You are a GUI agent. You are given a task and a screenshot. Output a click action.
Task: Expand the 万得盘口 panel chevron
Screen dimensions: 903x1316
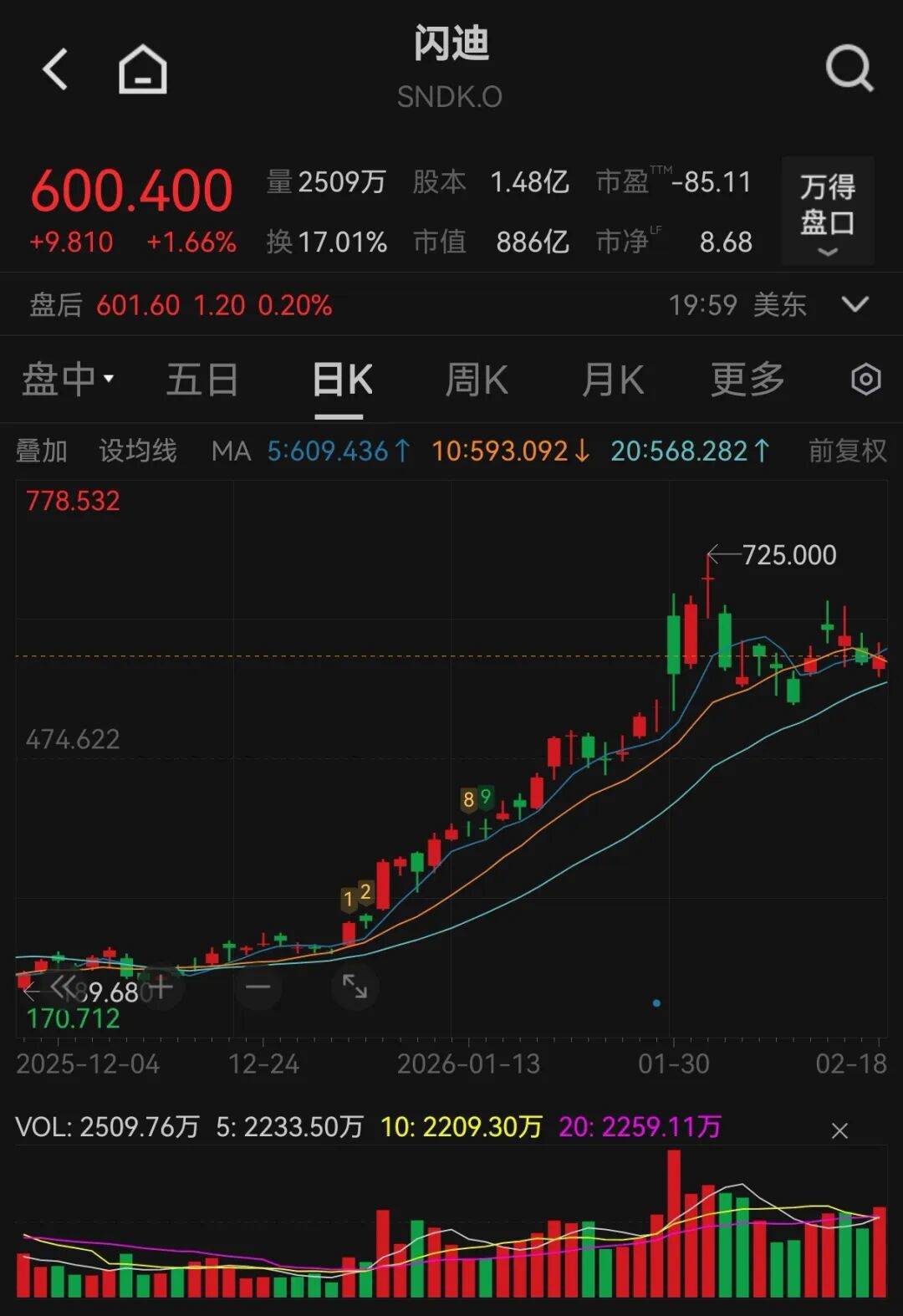coord(827,251)
